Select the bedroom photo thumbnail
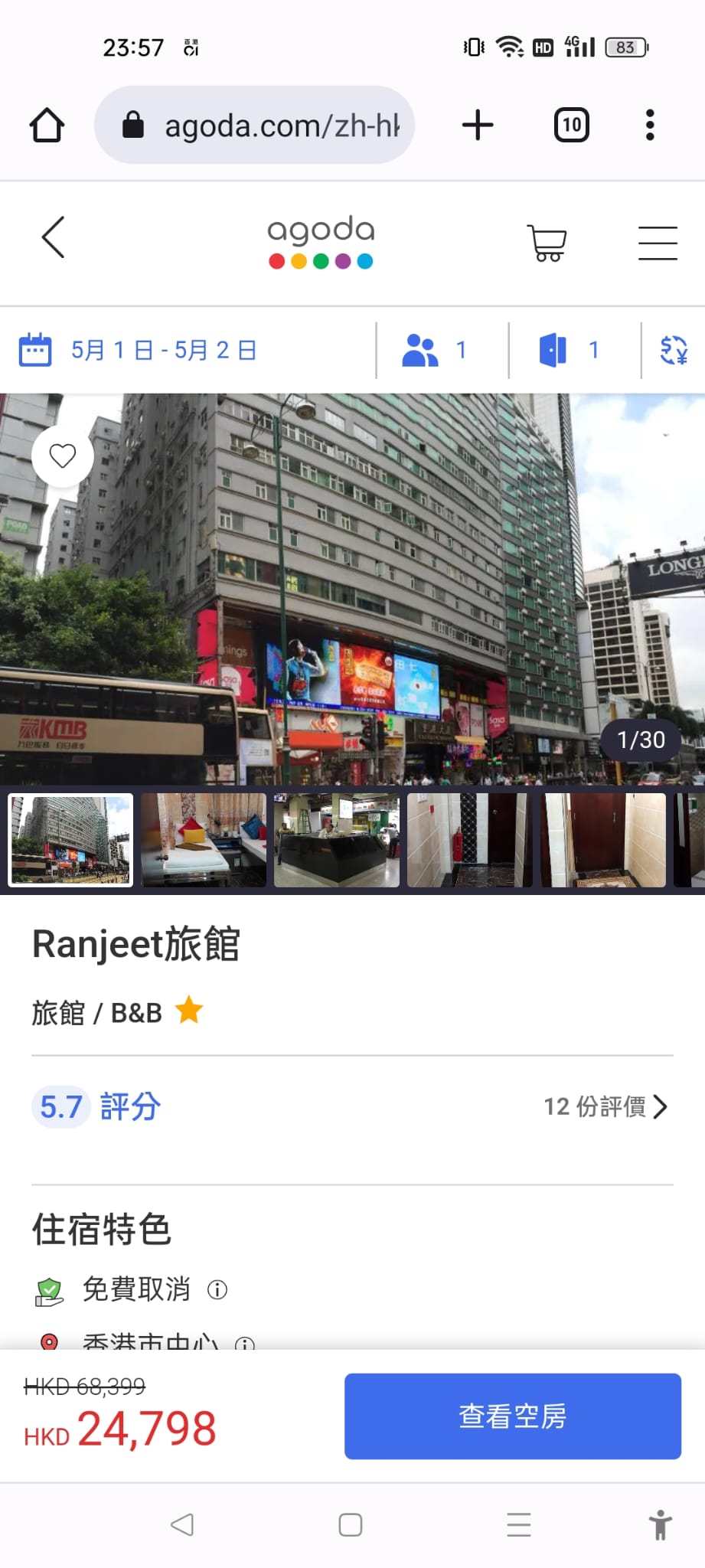705x1568 pixels. pos(204,841)
